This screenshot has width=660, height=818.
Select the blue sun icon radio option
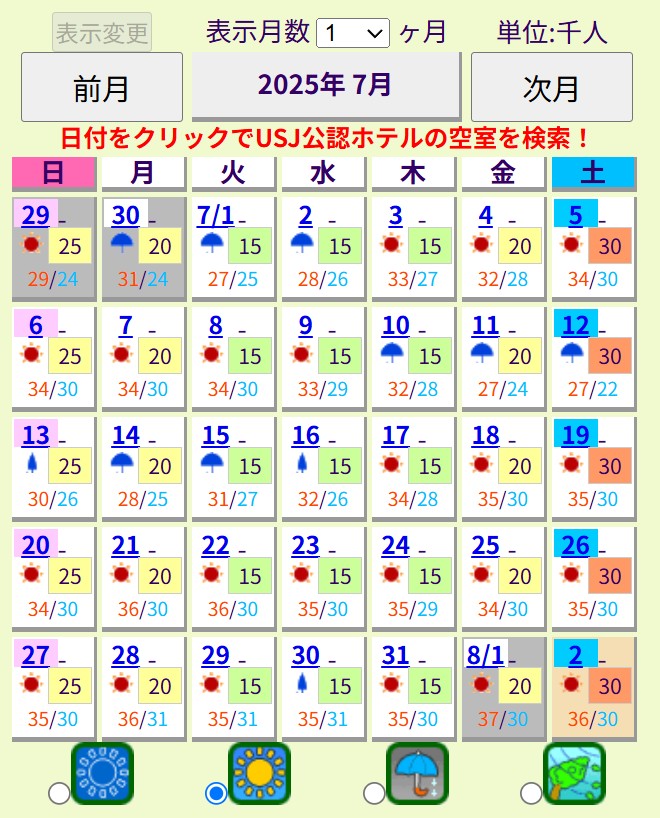pos(59,793)
